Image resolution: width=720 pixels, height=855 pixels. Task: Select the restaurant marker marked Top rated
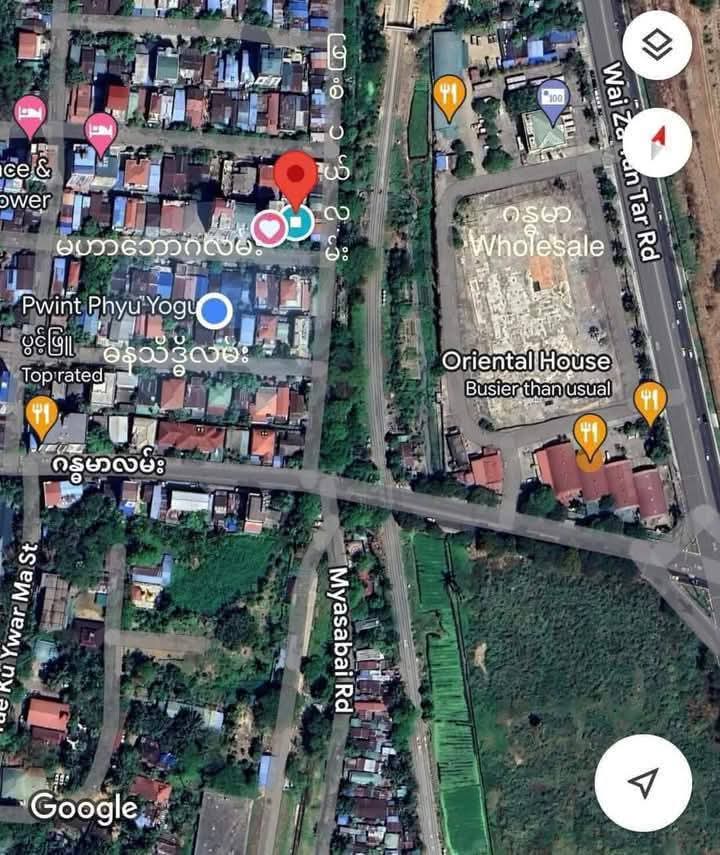(x=41, y=414)
